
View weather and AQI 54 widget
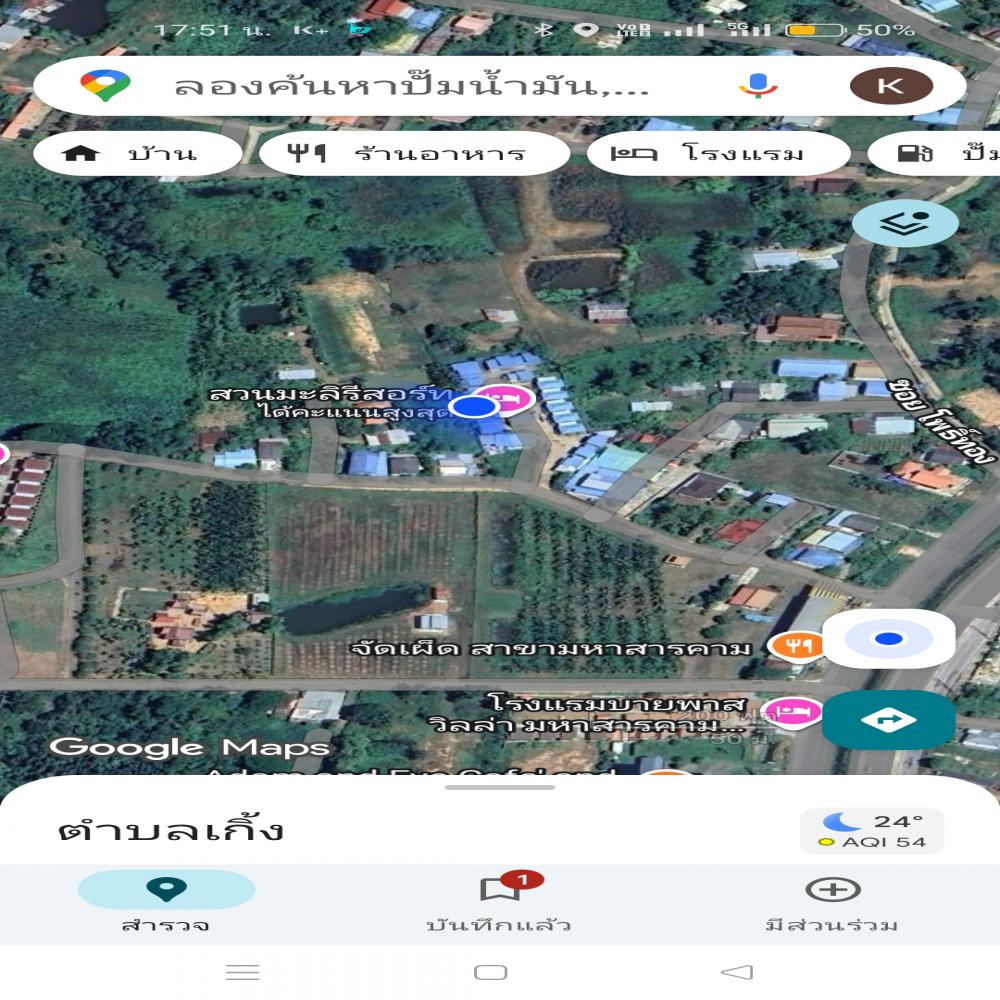click(871, 831)
